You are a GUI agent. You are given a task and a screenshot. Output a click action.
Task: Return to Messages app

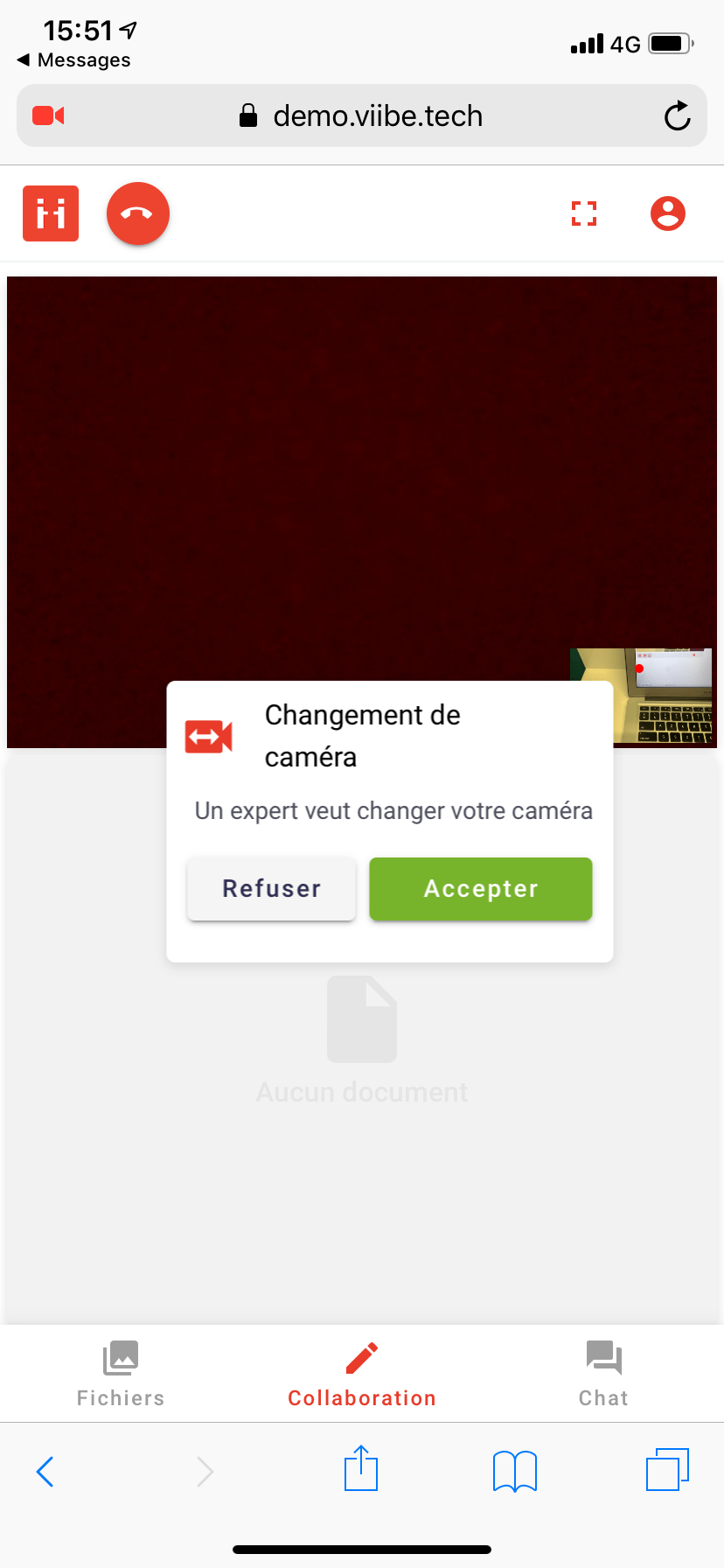coord(73,60)
